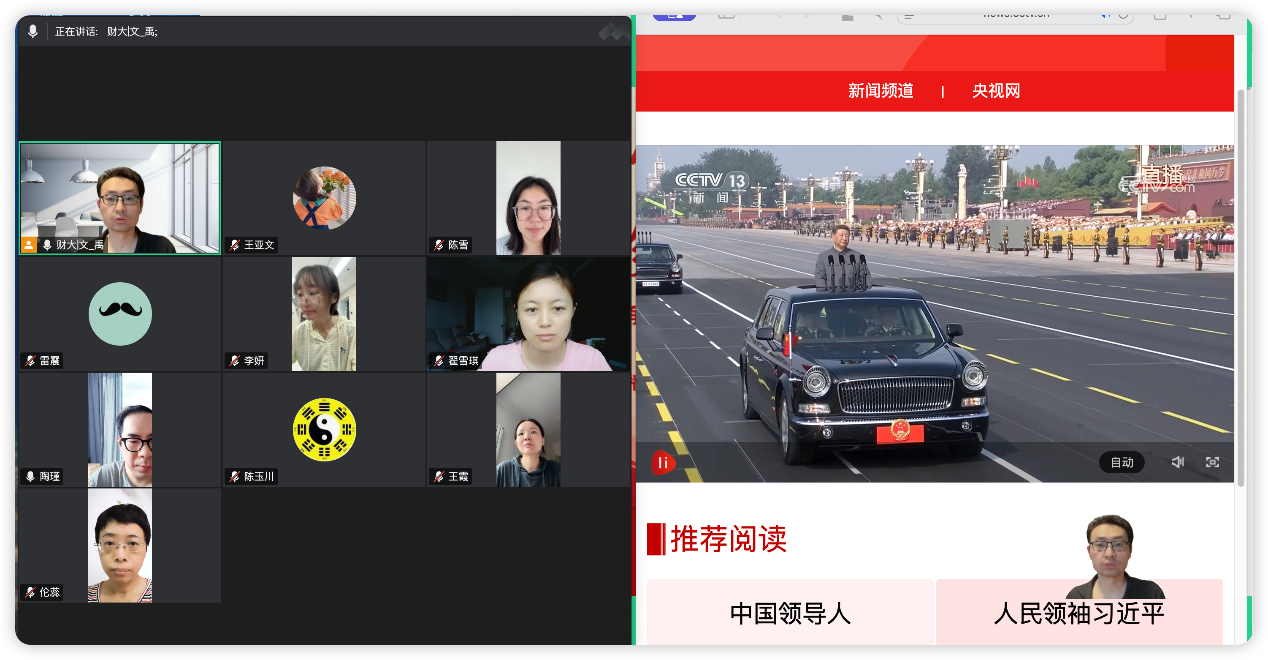Select 李妍's video tile

[x=324, y=314]
